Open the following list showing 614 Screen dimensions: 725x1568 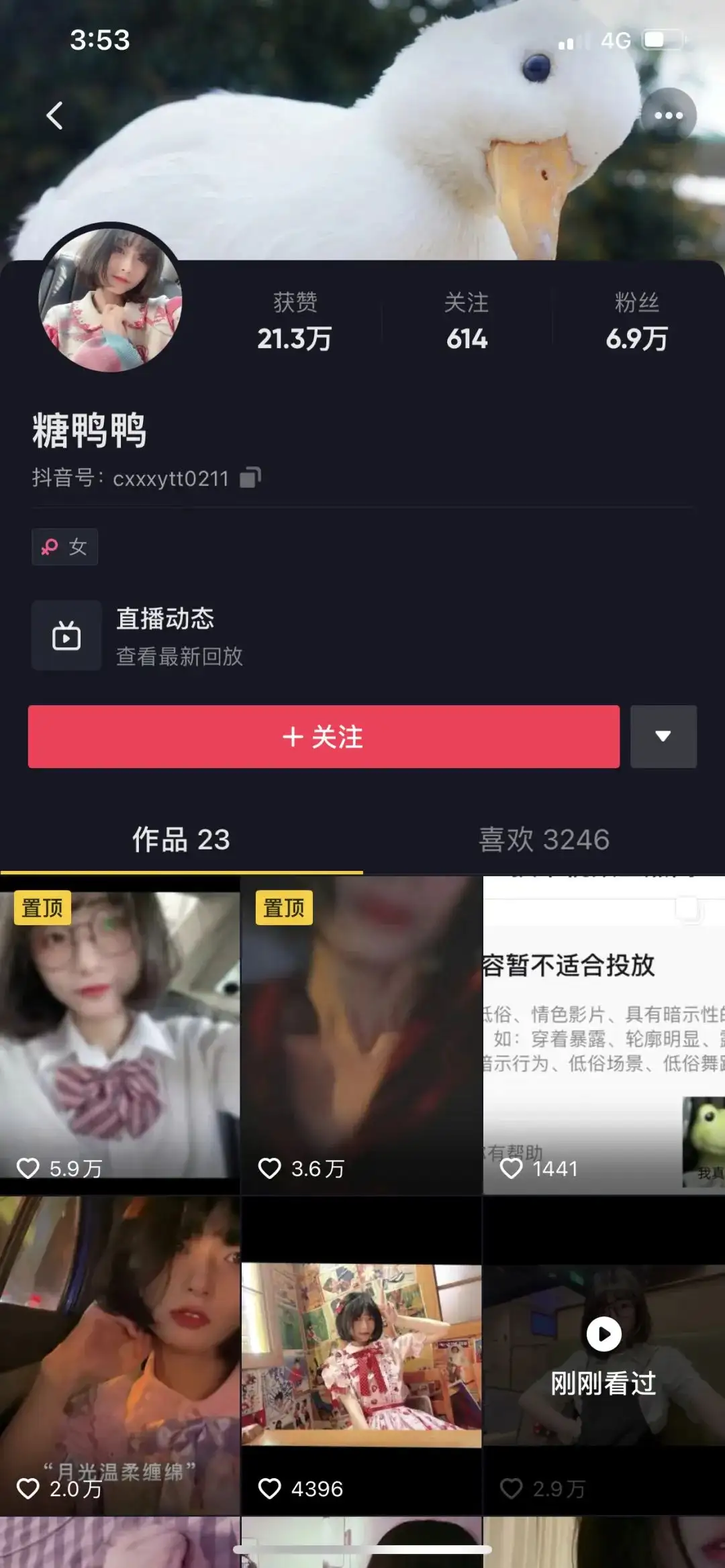(x=467, y=322)
